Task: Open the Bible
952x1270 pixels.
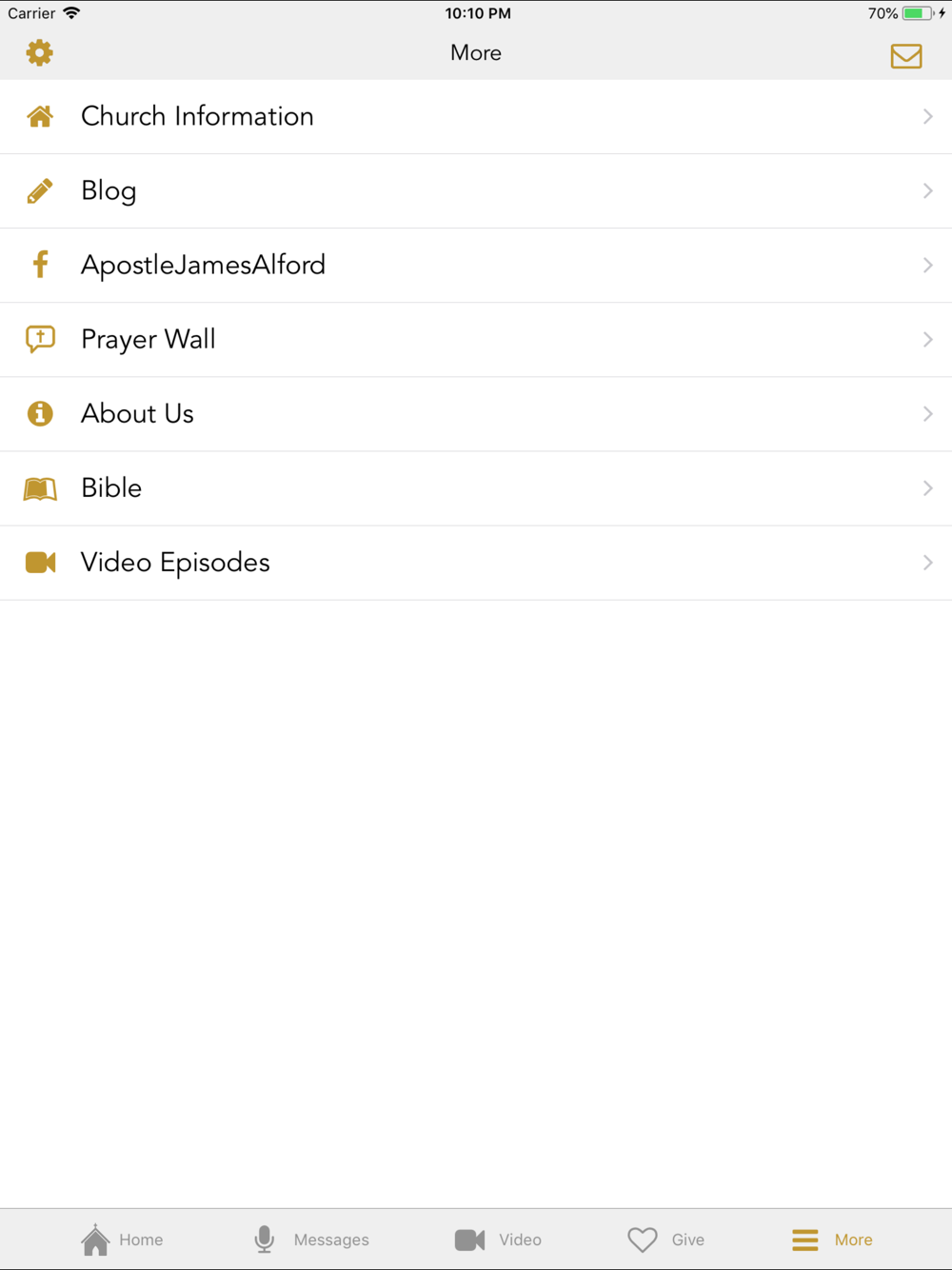Action: pos(476,487)
